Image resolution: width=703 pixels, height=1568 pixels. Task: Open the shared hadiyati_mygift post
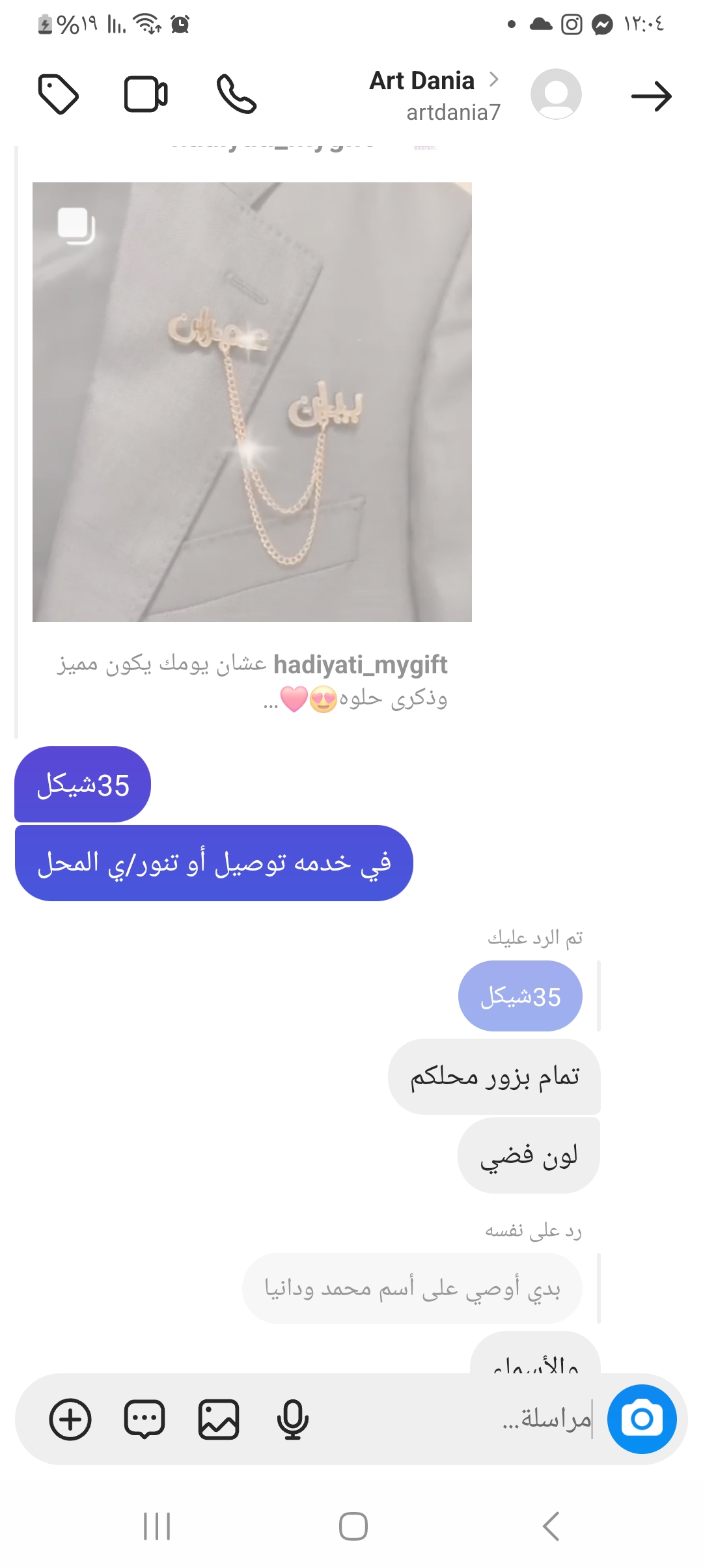pos(252,402)
